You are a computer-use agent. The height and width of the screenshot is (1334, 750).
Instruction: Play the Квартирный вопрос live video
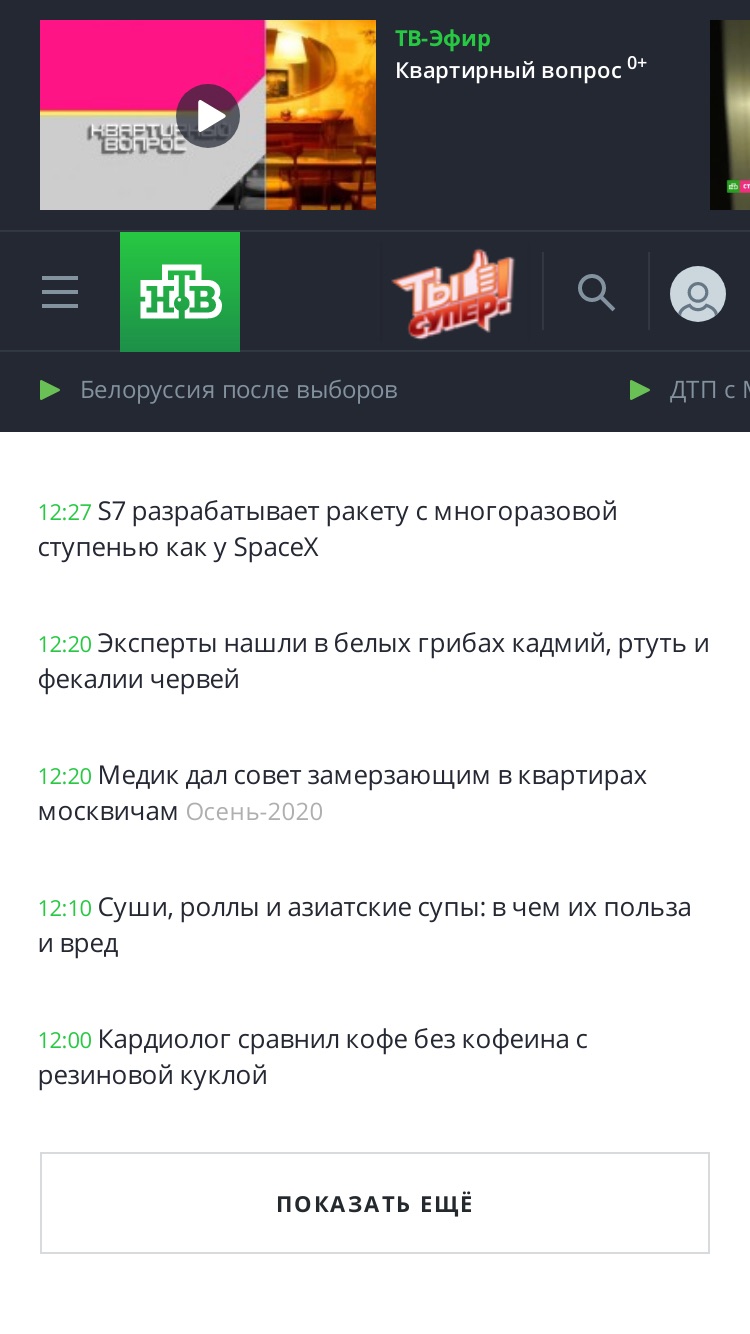(208, 116)
